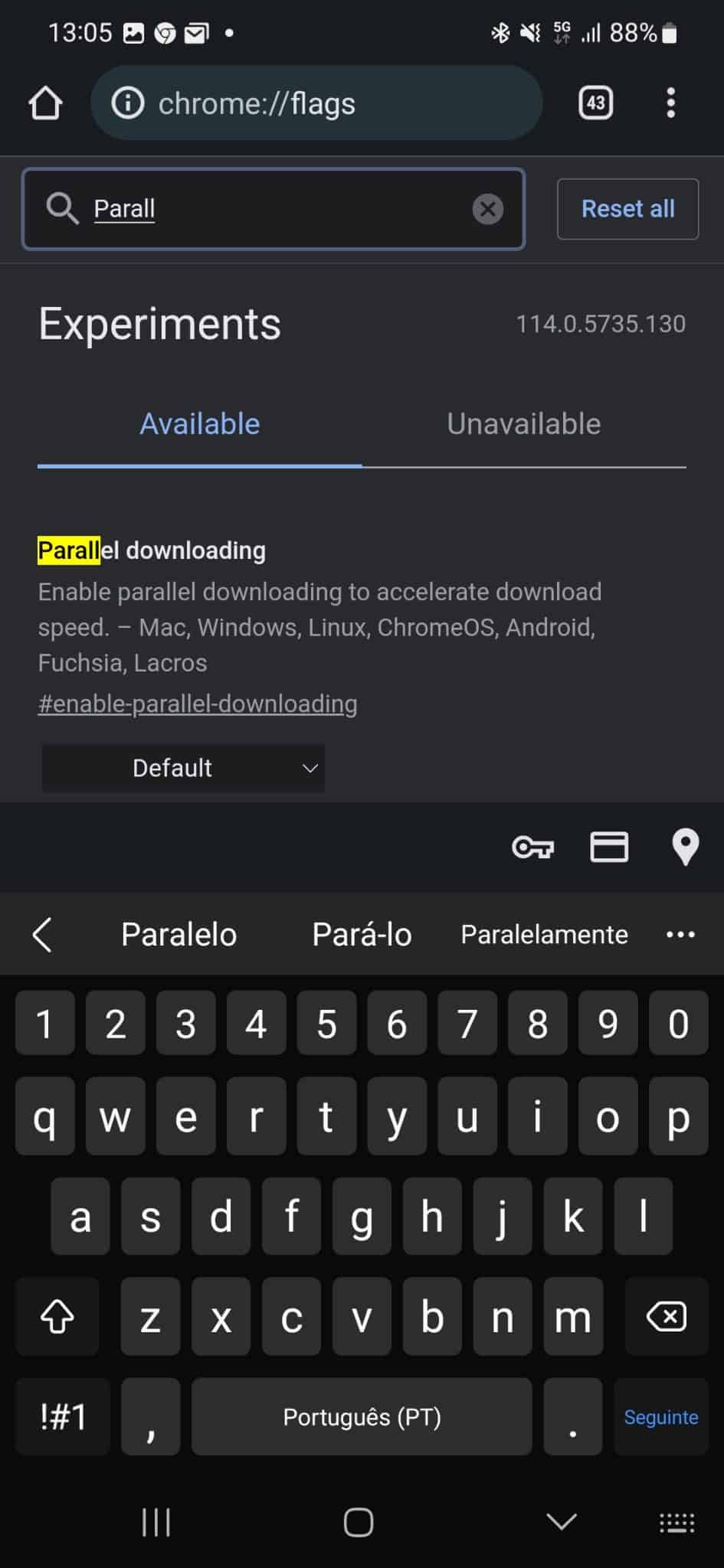
Task: Hide the keyboard with the down chevron
Action: pyautogui.click(x=562, y=1521)
